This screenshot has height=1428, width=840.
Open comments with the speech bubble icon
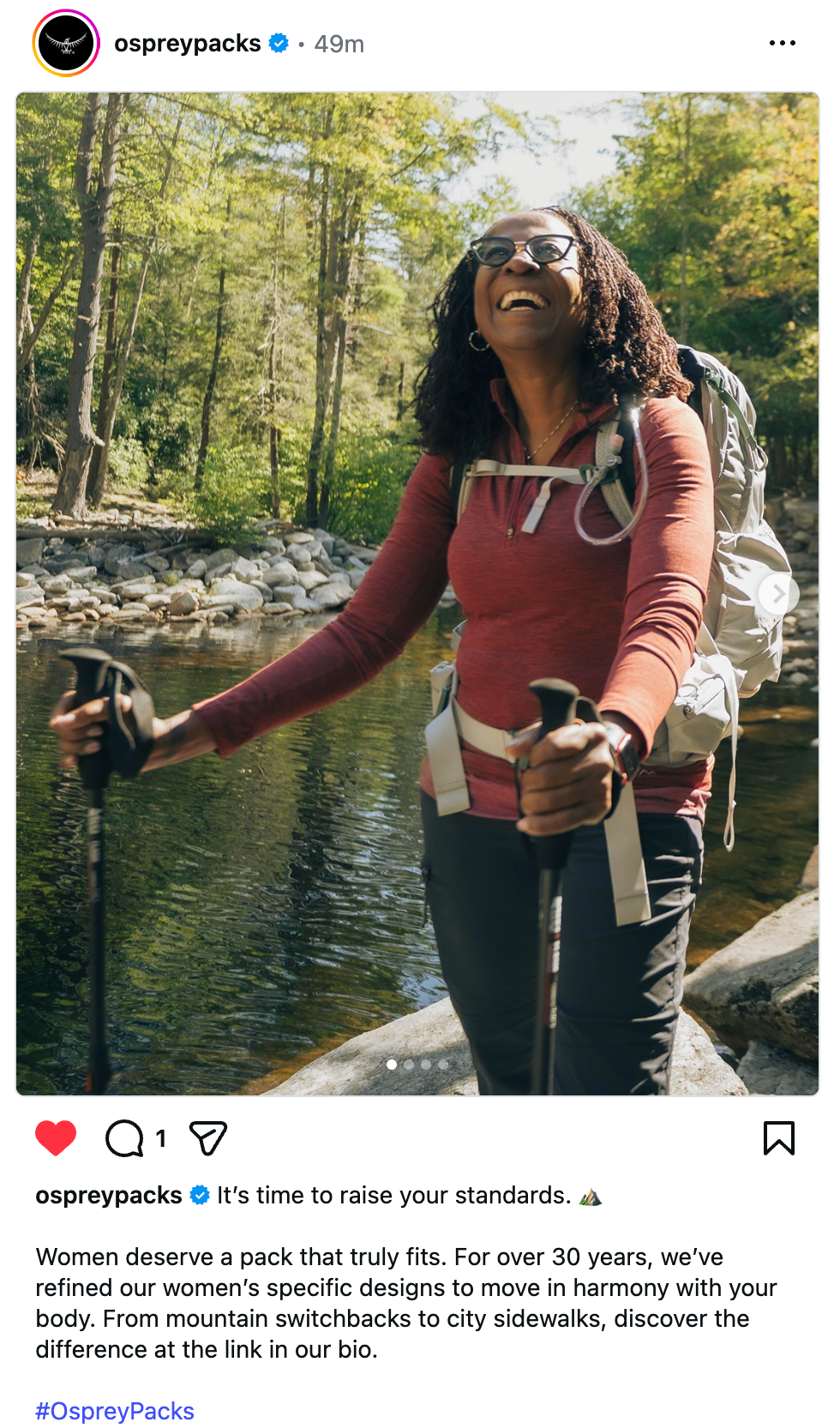tap(125, 1138)
